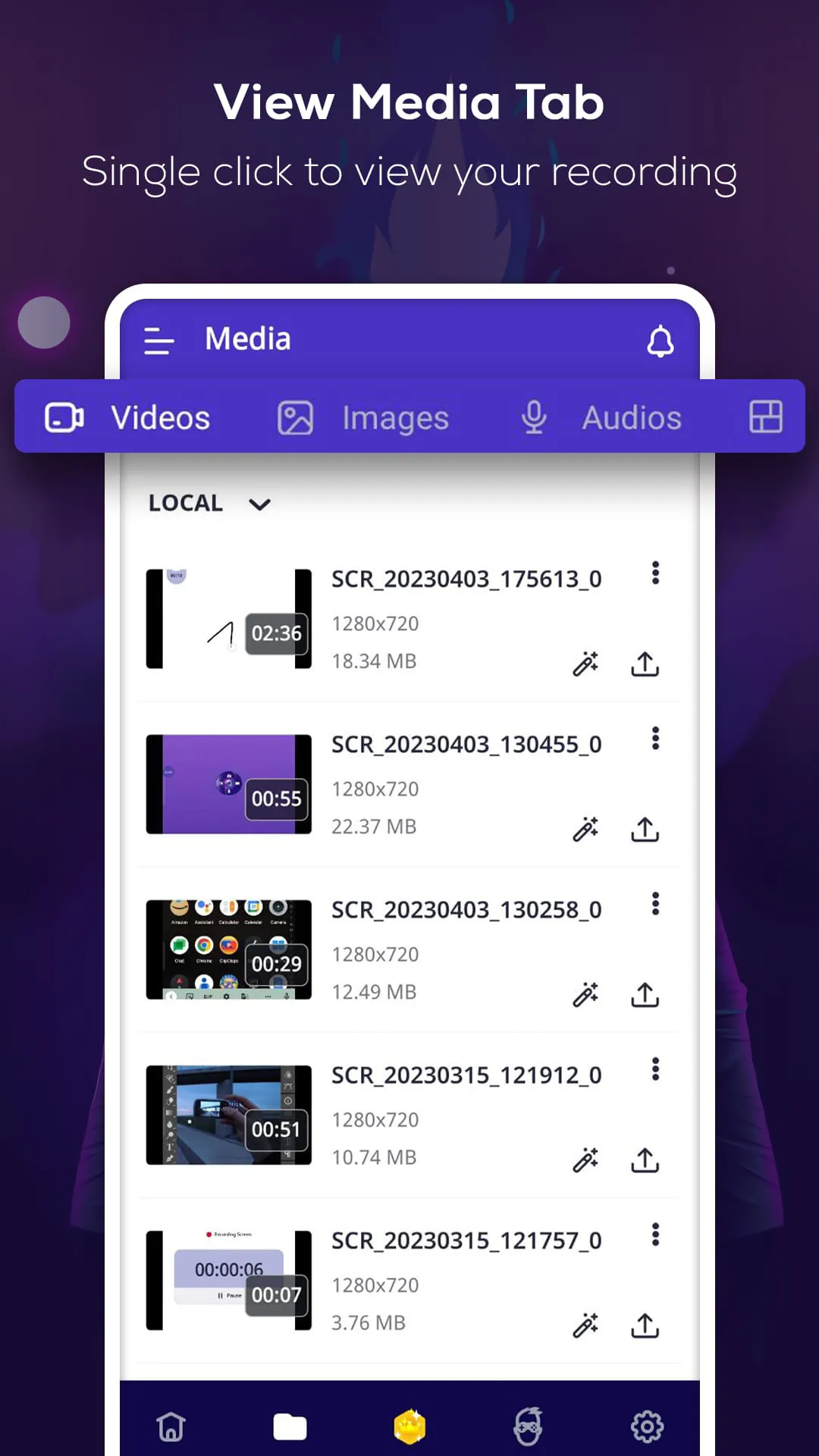
Task: Open the Game mode section
Action: [529, 1425]
